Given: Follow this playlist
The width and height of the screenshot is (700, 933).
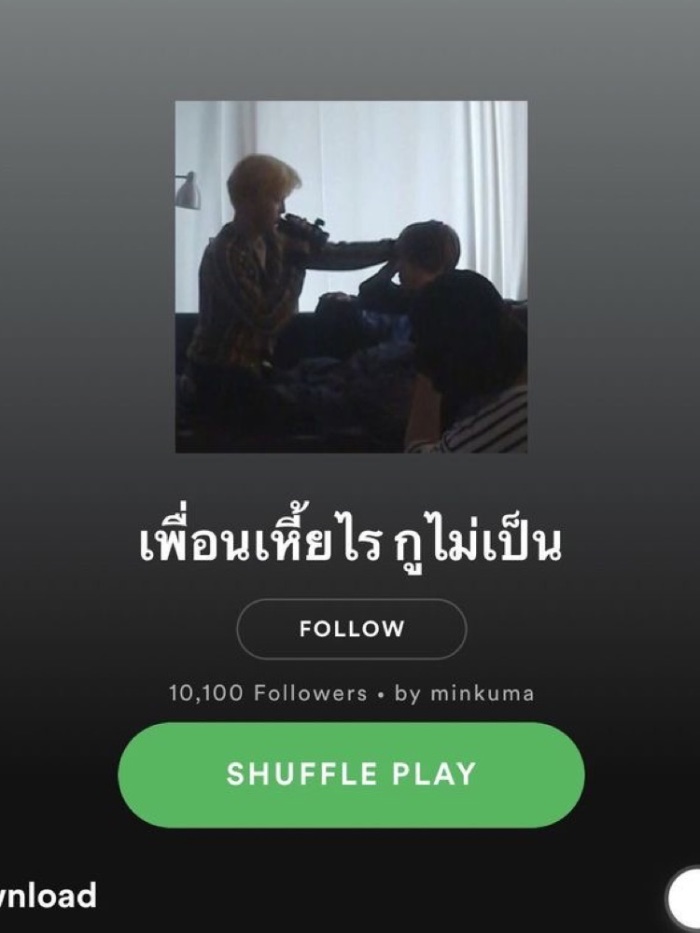Looking at the screenshot, I should tap(351, 629).
